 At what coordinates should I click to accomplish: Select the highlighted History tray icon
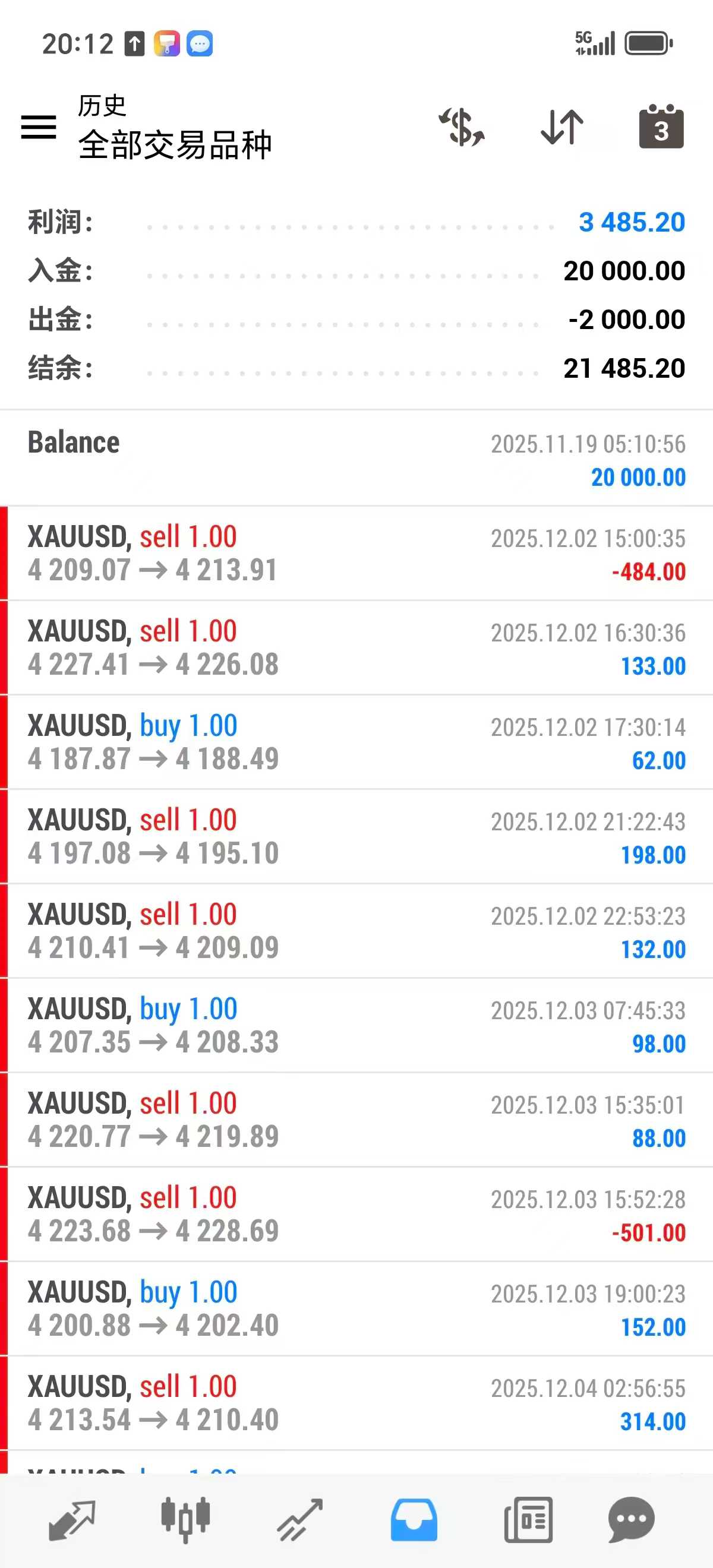(414, 1520)
